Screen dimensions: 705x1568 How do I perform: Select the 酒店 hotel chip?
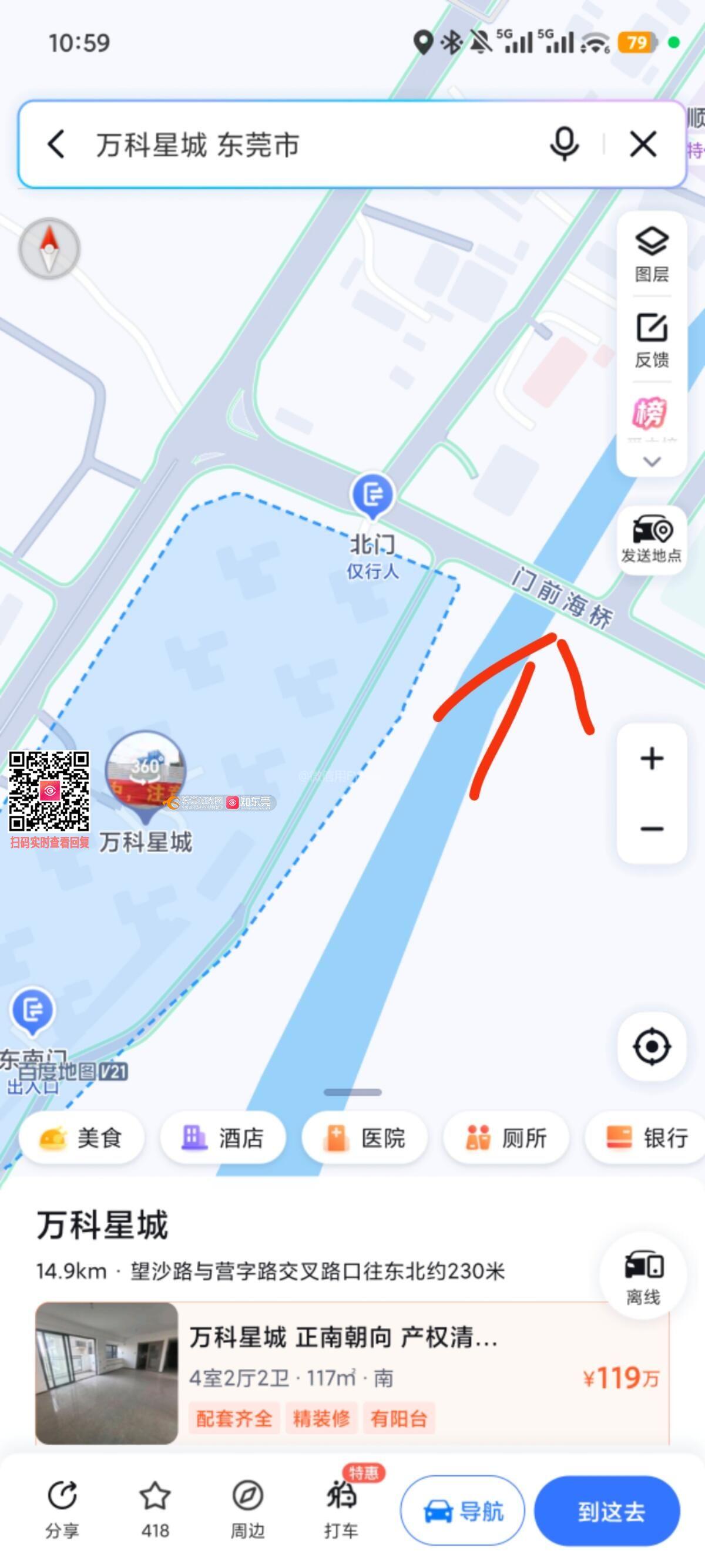click(223, 1138)
